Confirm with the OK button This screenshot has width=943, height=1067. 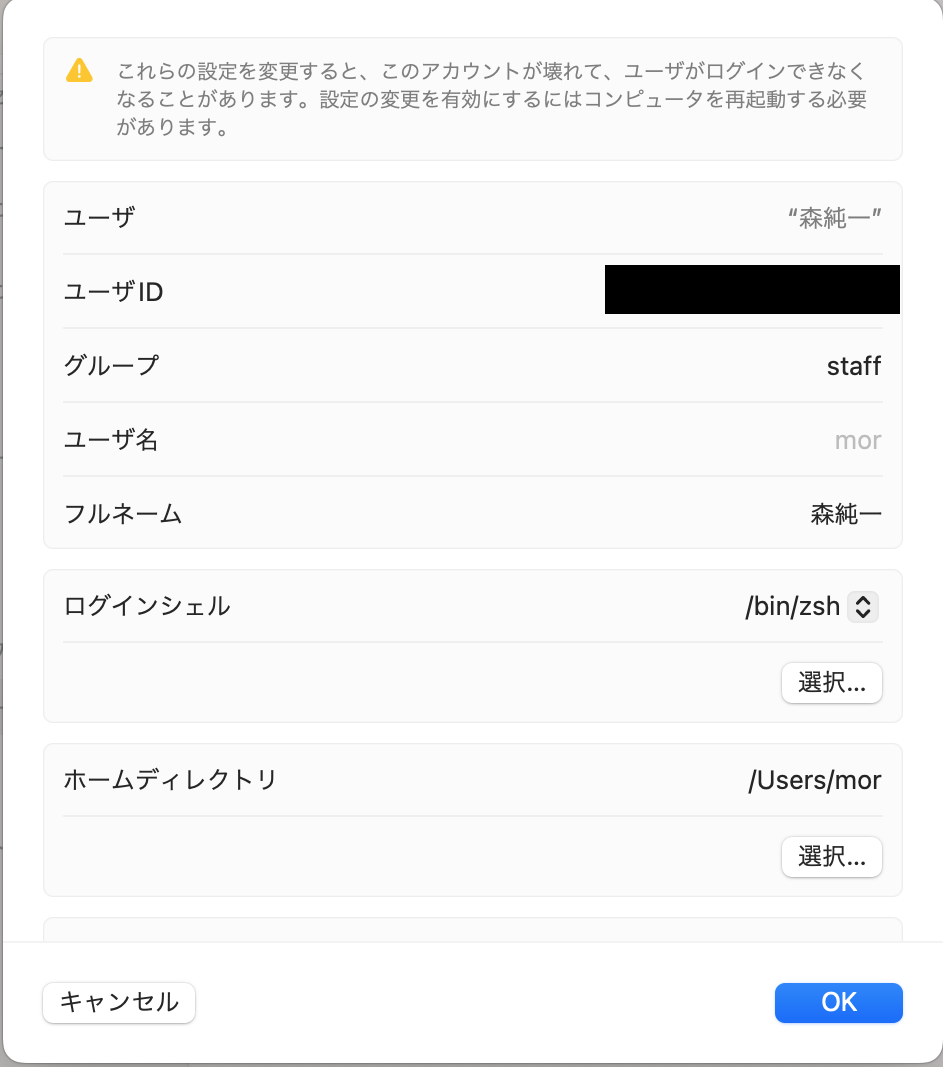838,1002
